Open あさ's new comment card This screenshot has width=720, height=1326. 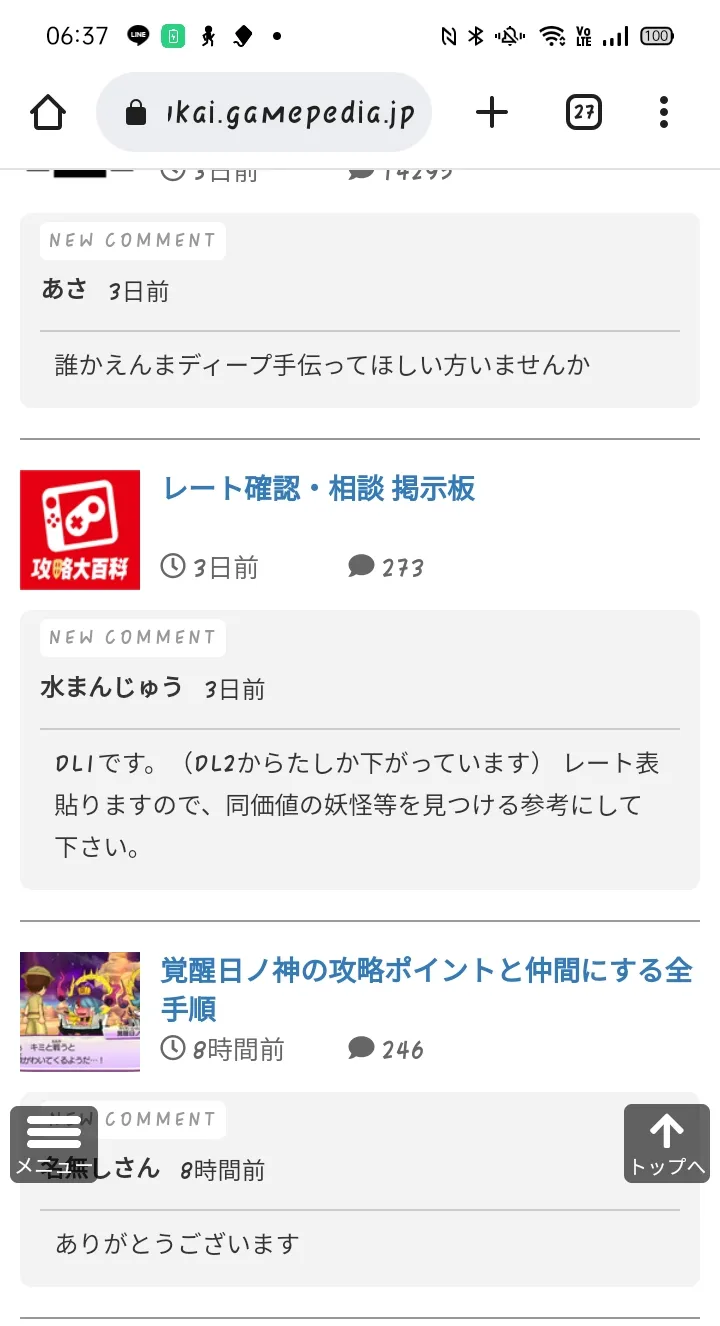coord(360,310)
